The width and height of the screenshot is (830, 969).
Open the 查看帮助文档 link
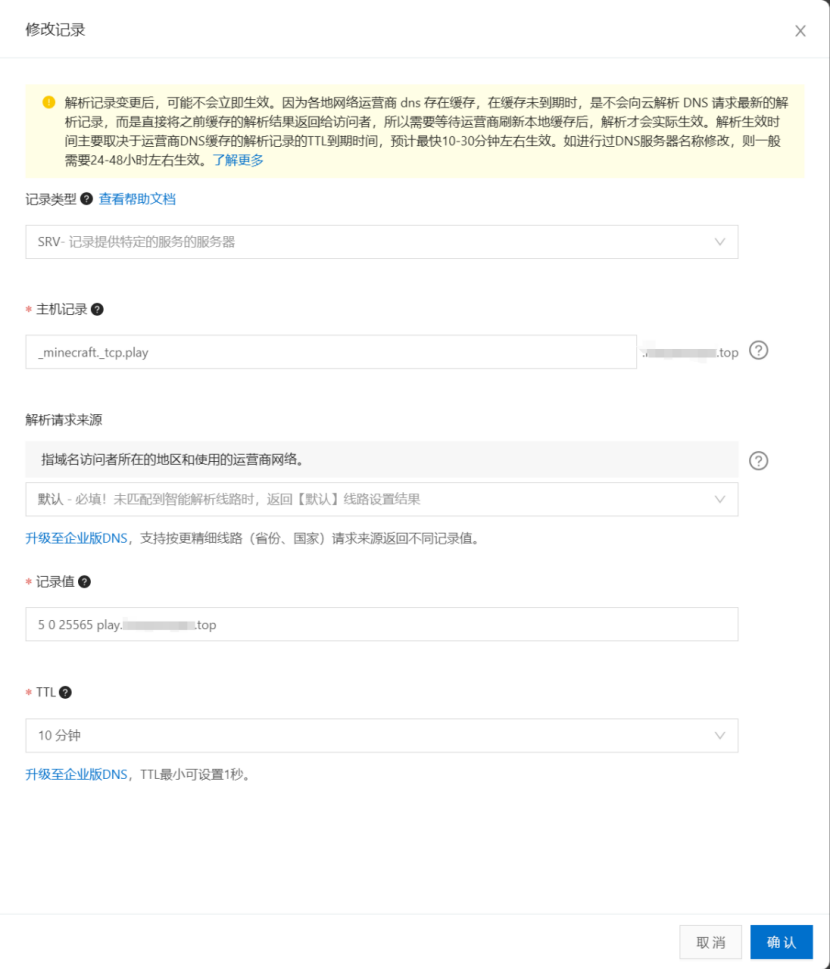(x=137, y=199)
